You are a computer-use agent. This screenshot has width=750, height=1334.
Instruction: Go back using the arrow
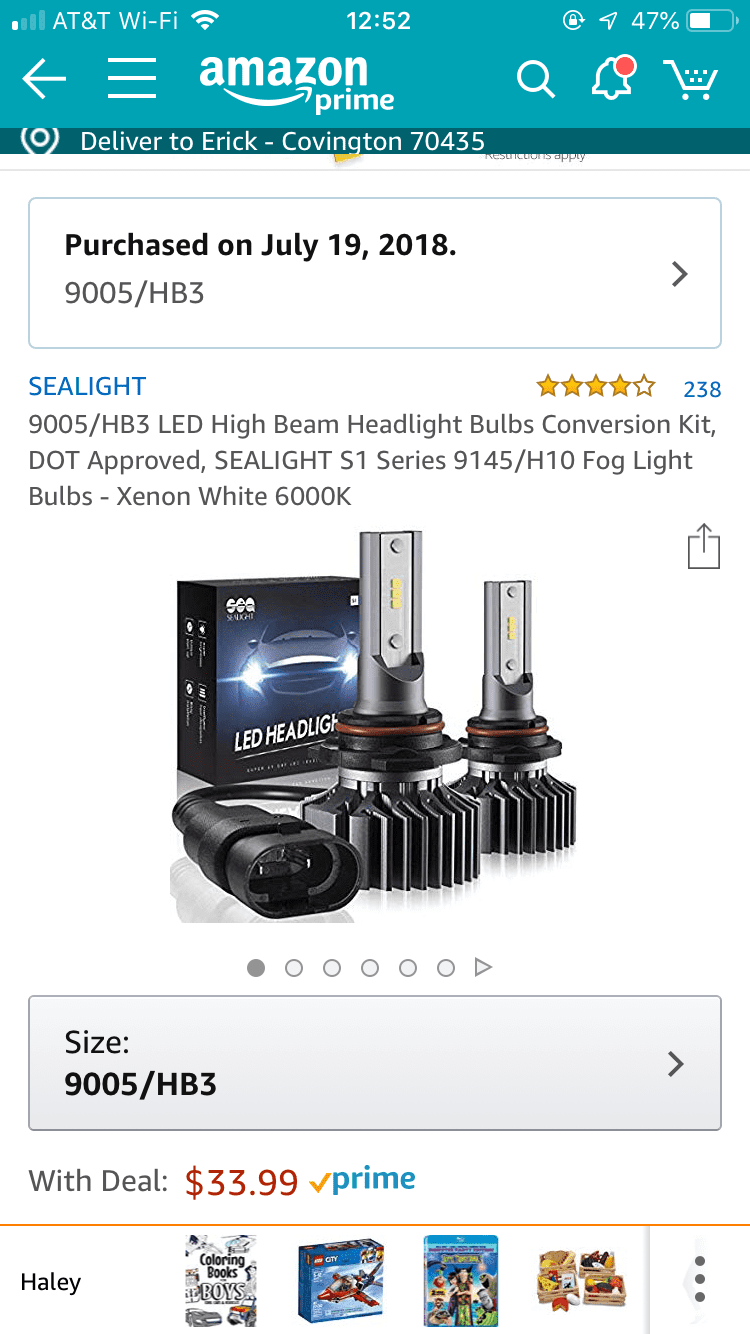43,79
